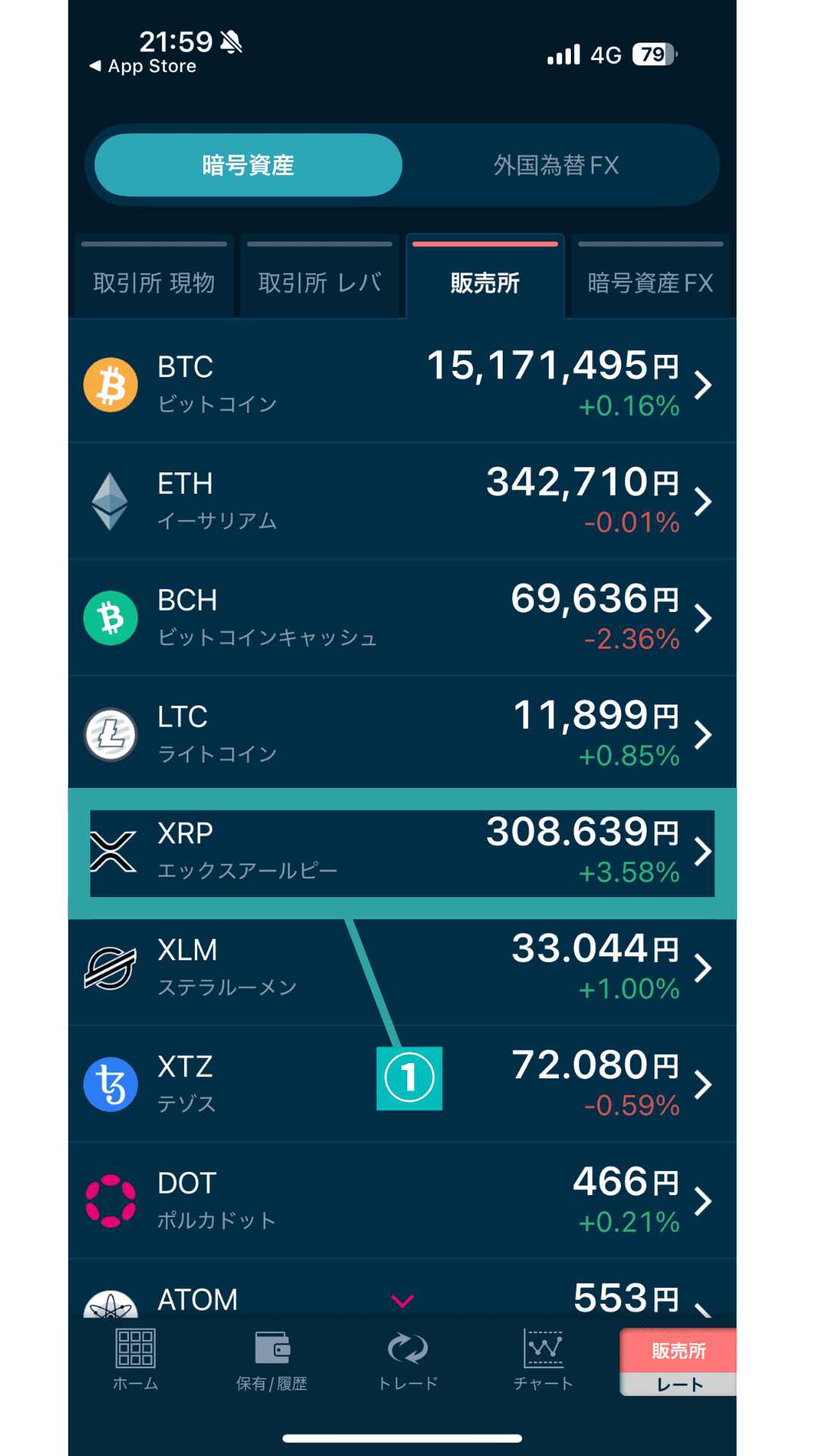Image resolution: width=819 pixels, height=1456 pixels.
Task: Go to the 保有/履歴 tab
Action: point(271,1360)
